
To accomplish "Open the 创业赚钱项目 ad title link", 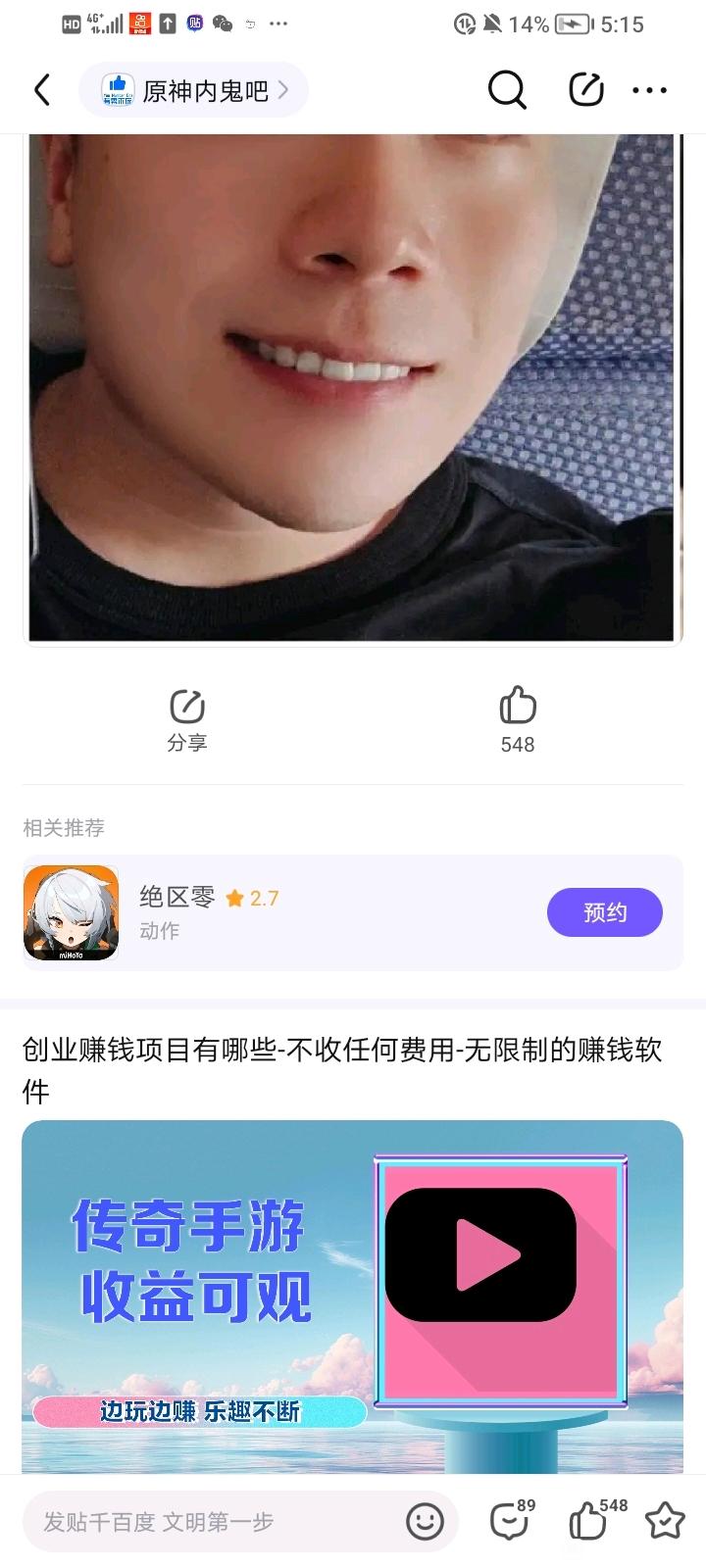I will [342, 1069].
